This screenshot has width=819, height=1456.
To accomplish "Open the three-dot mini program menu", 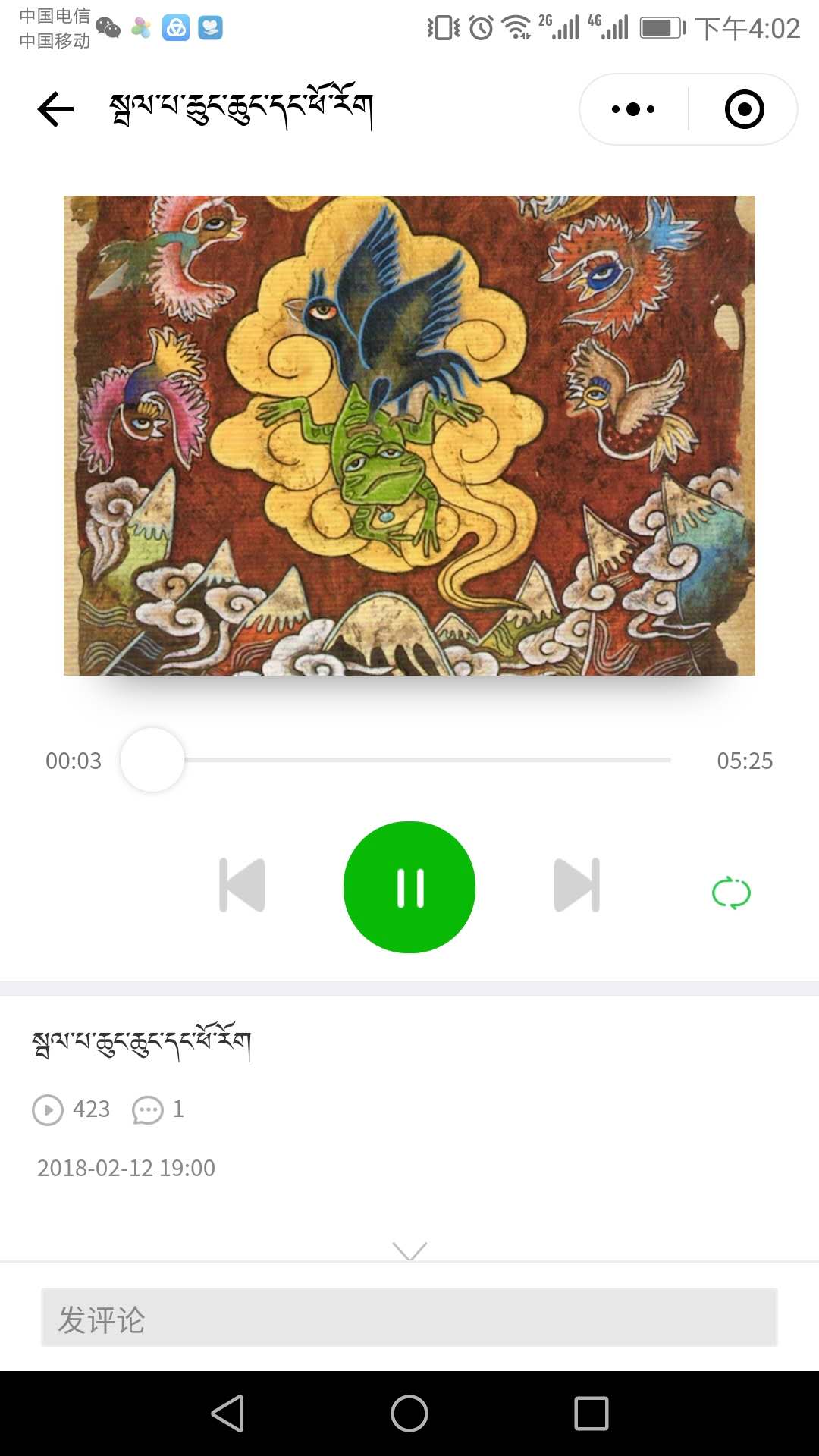I will pyautogui.click(x=633, y=109).
